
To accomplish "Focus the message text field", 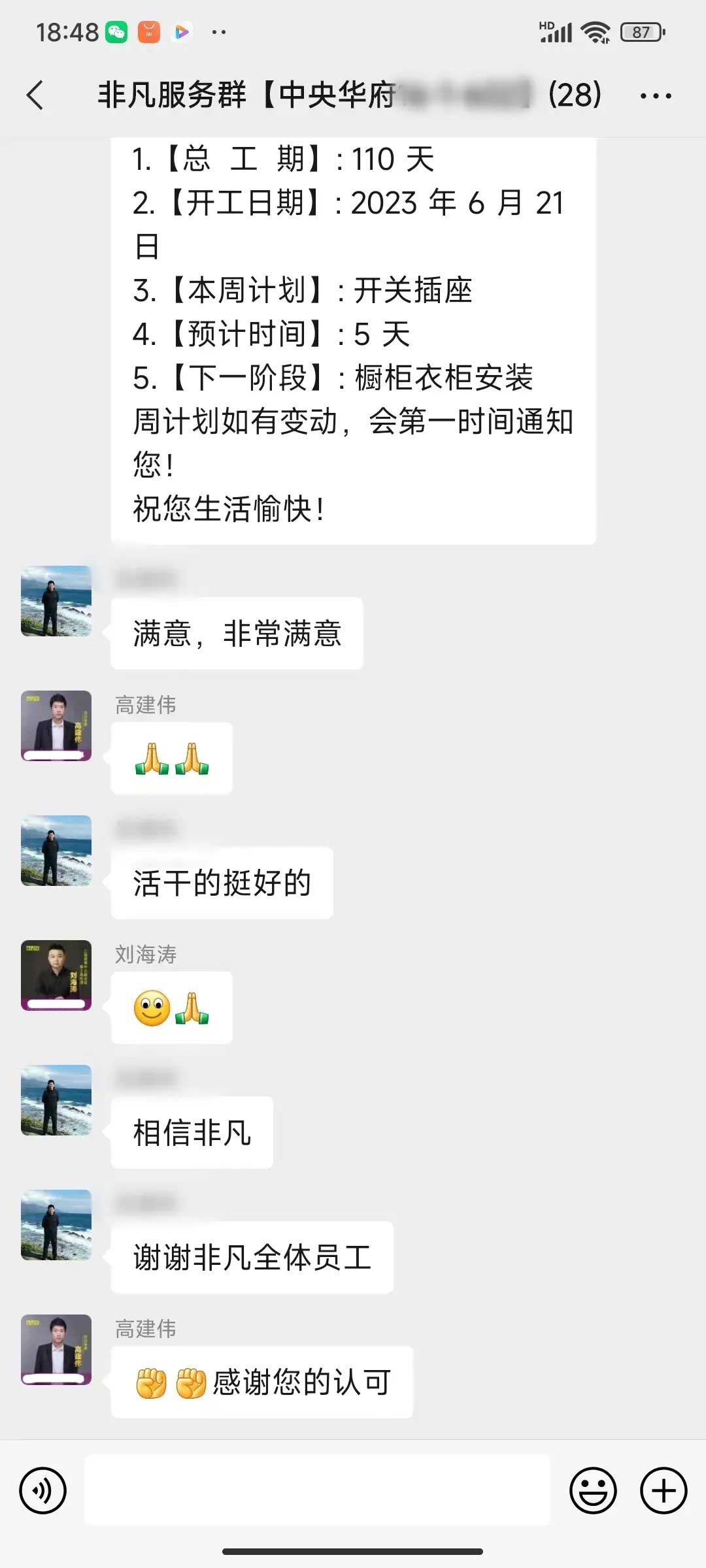I will point(318,1490).
